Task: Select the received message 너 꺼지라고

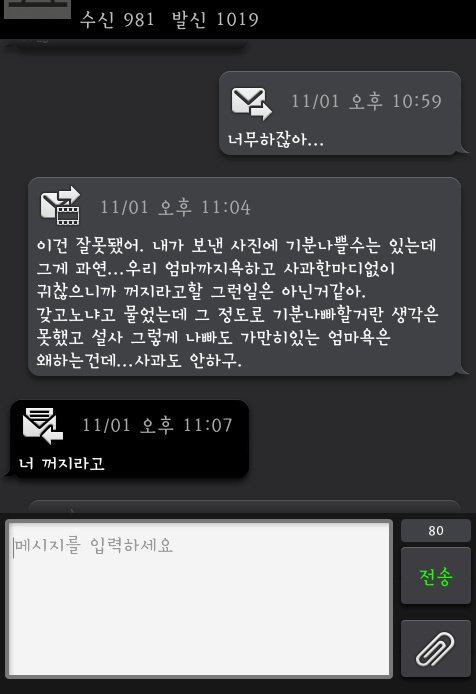Action: pos(129,439)
